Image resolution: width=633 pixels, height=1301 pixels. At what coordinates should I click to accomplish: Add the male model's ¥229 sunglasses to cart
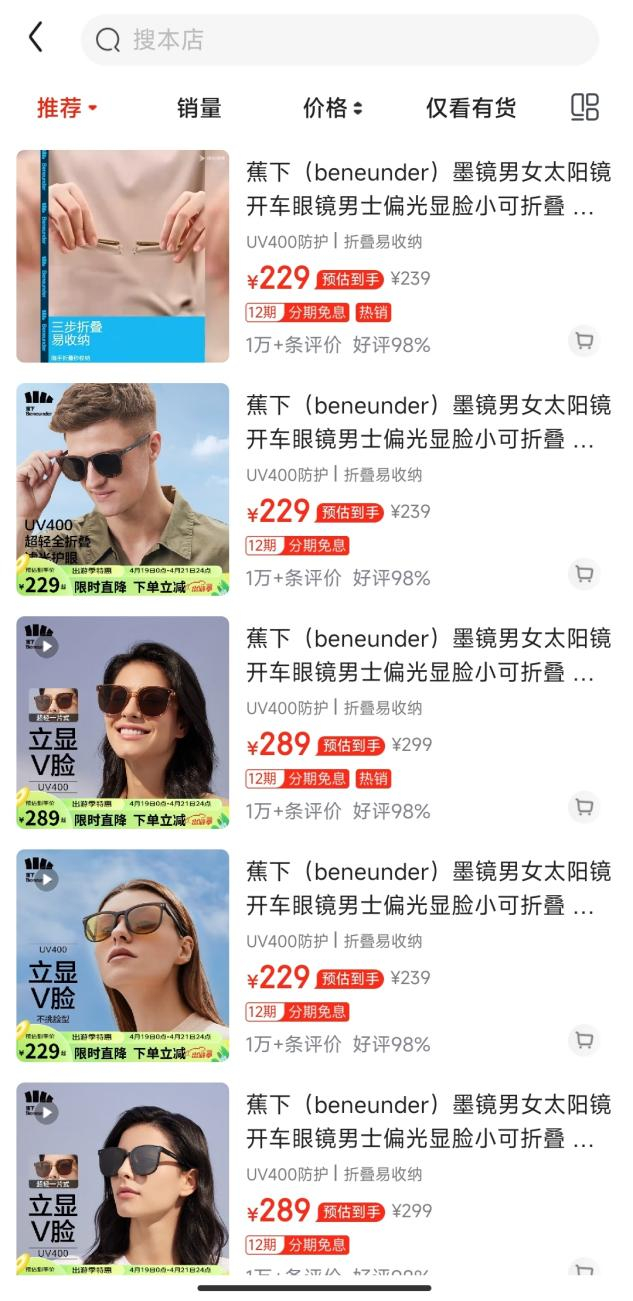(x=584, y=575)
